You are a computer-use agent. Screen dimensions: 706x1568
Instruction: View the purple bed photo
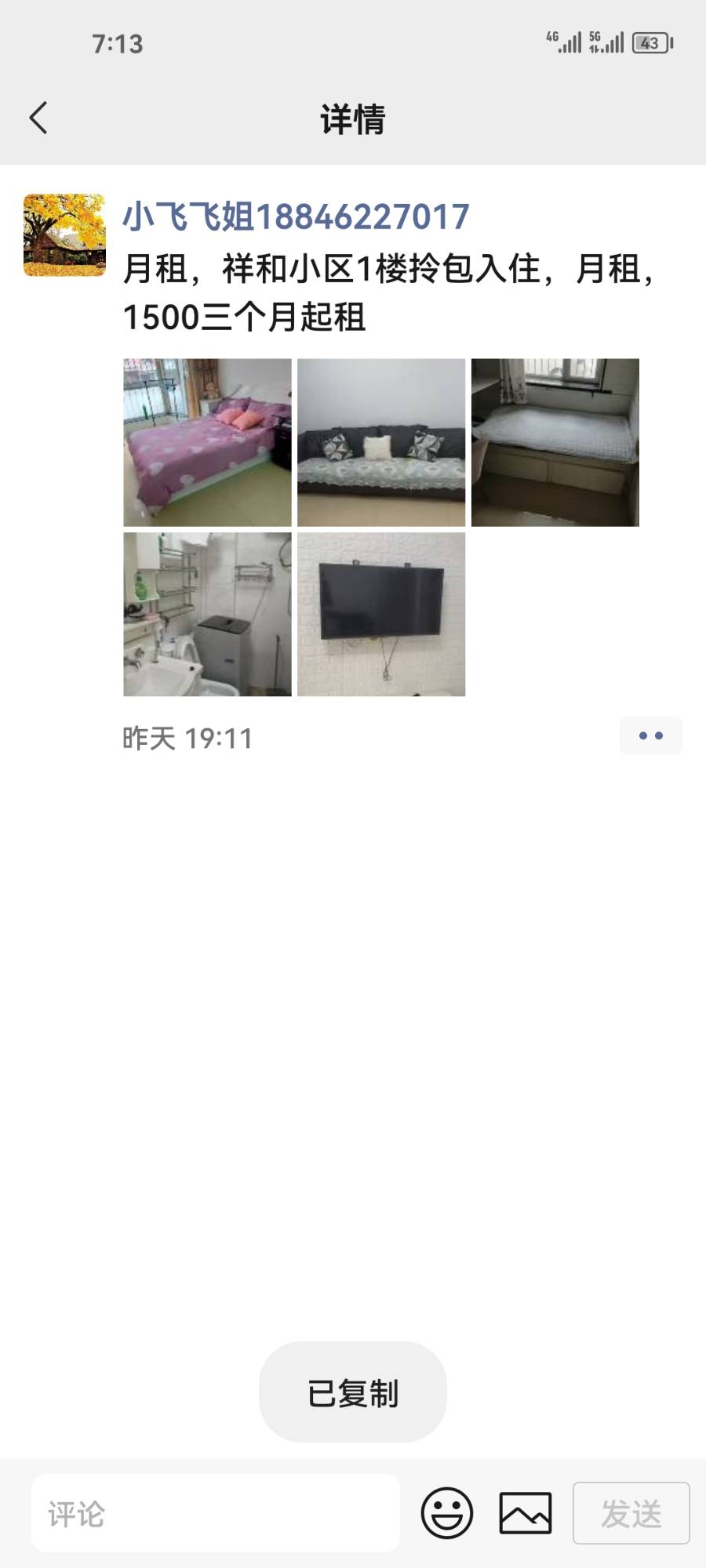(207, 442)
